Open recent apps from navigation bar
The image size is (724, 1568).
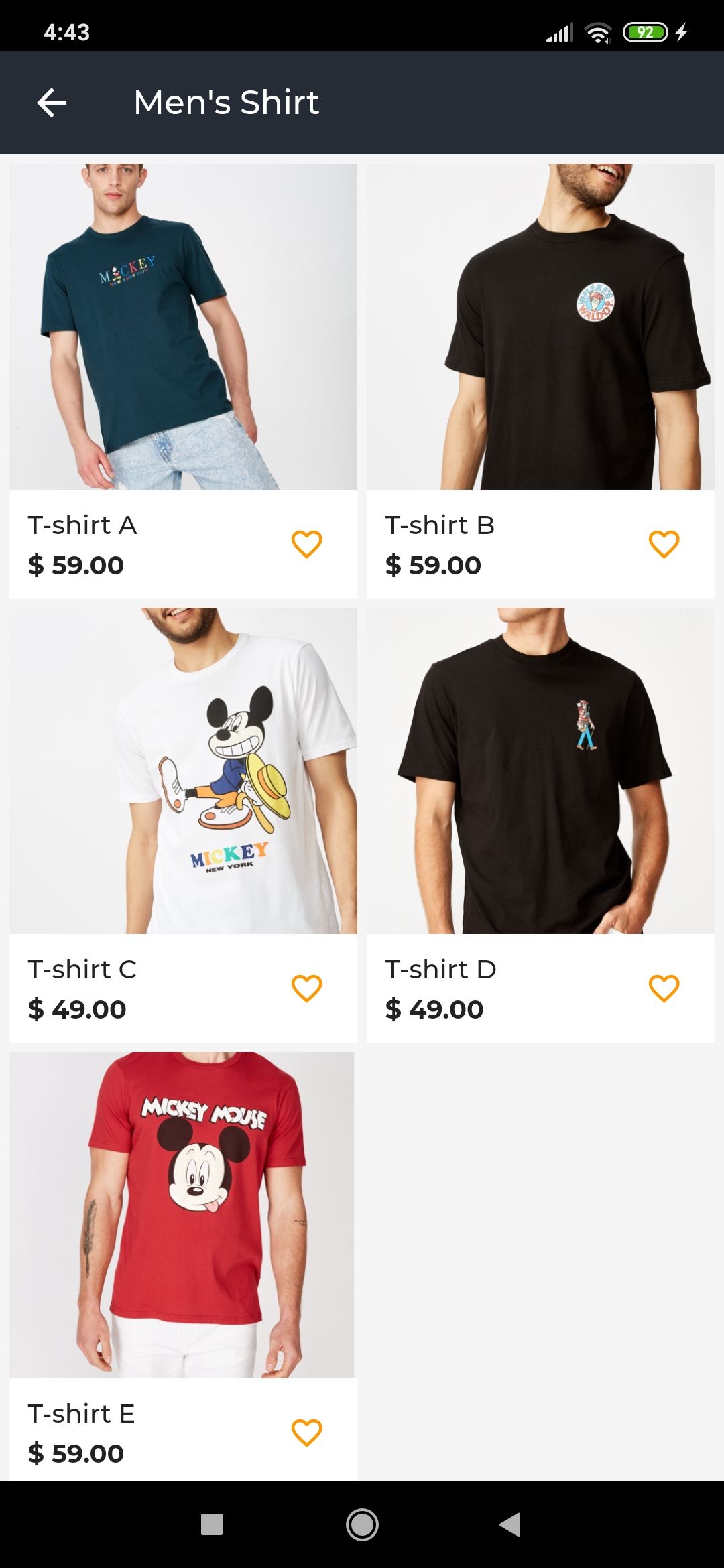click(212, 1524)
